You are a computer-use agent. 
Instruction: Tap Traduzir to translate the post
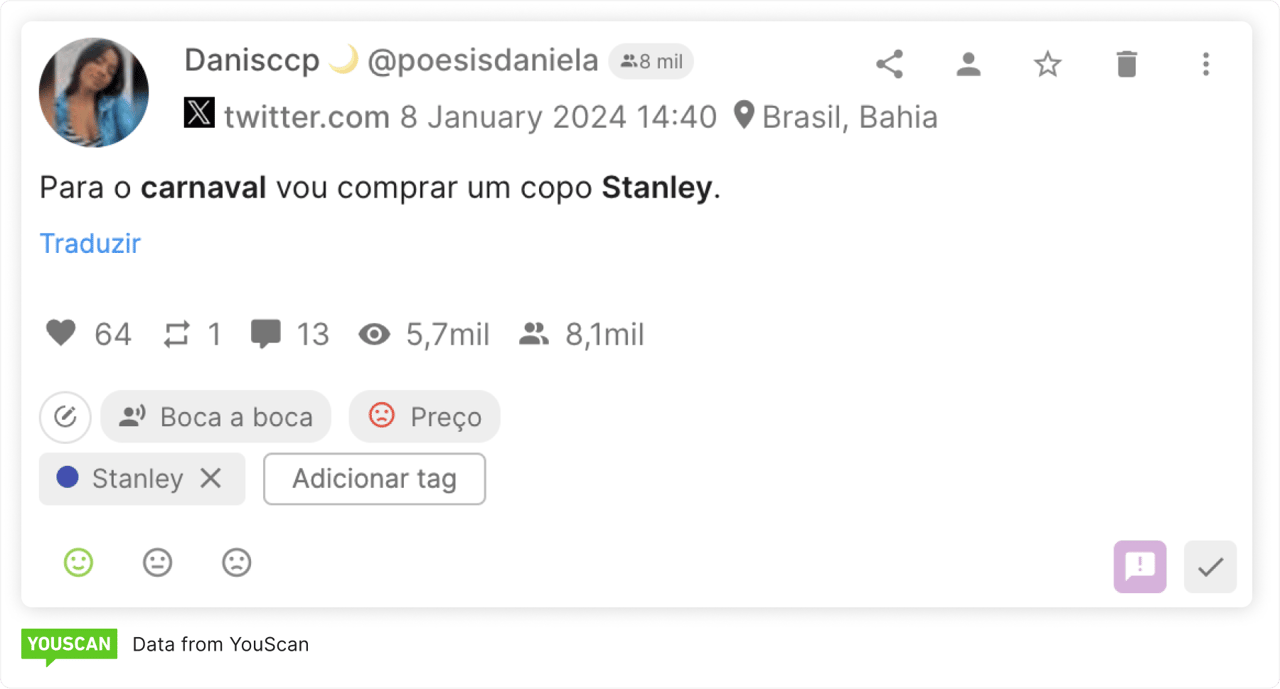click(x=90, y=244)
